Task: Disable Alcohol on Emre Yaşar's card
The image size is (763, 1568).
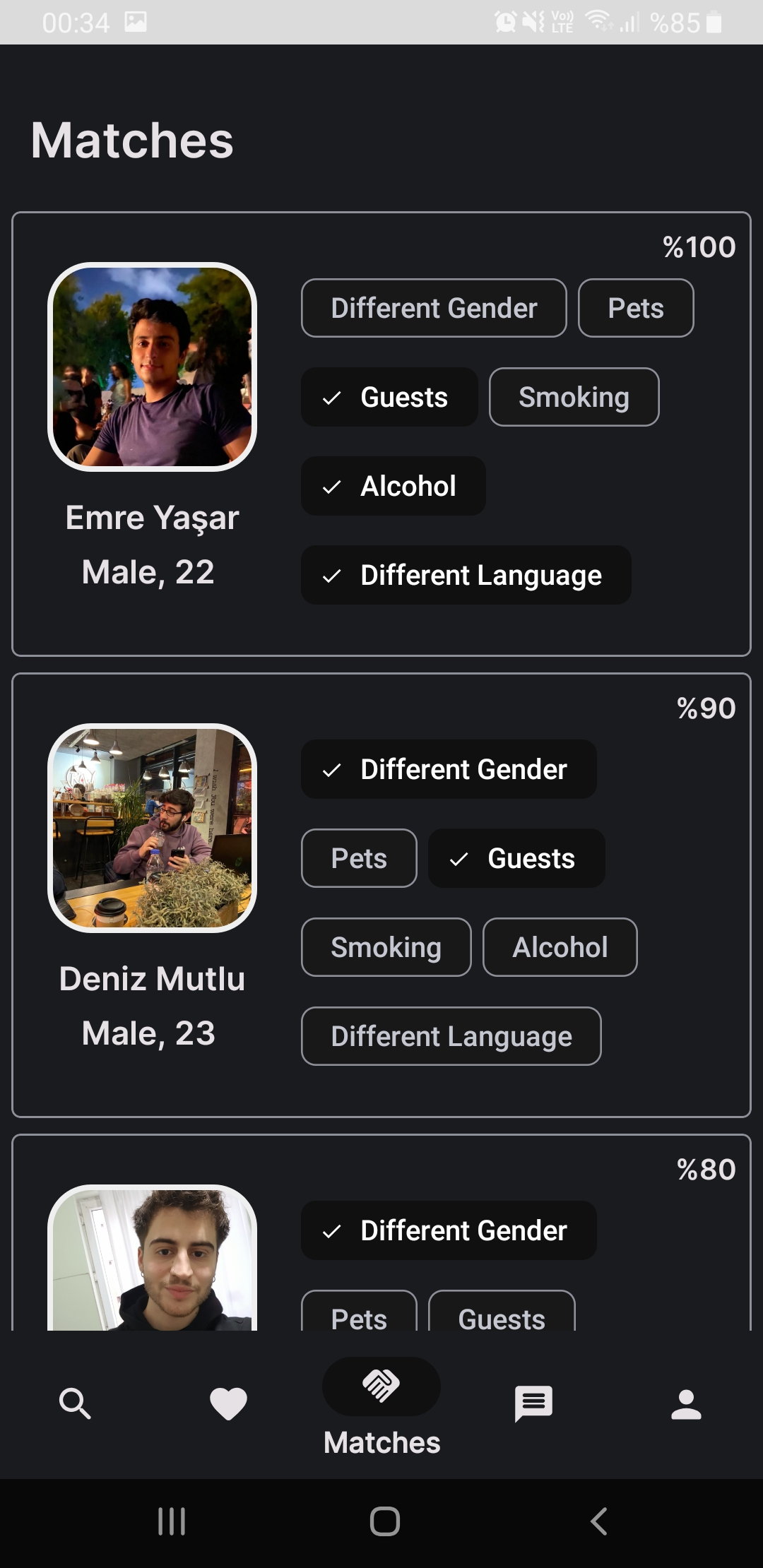Action: pyautogui.click(x=393, y=486)
